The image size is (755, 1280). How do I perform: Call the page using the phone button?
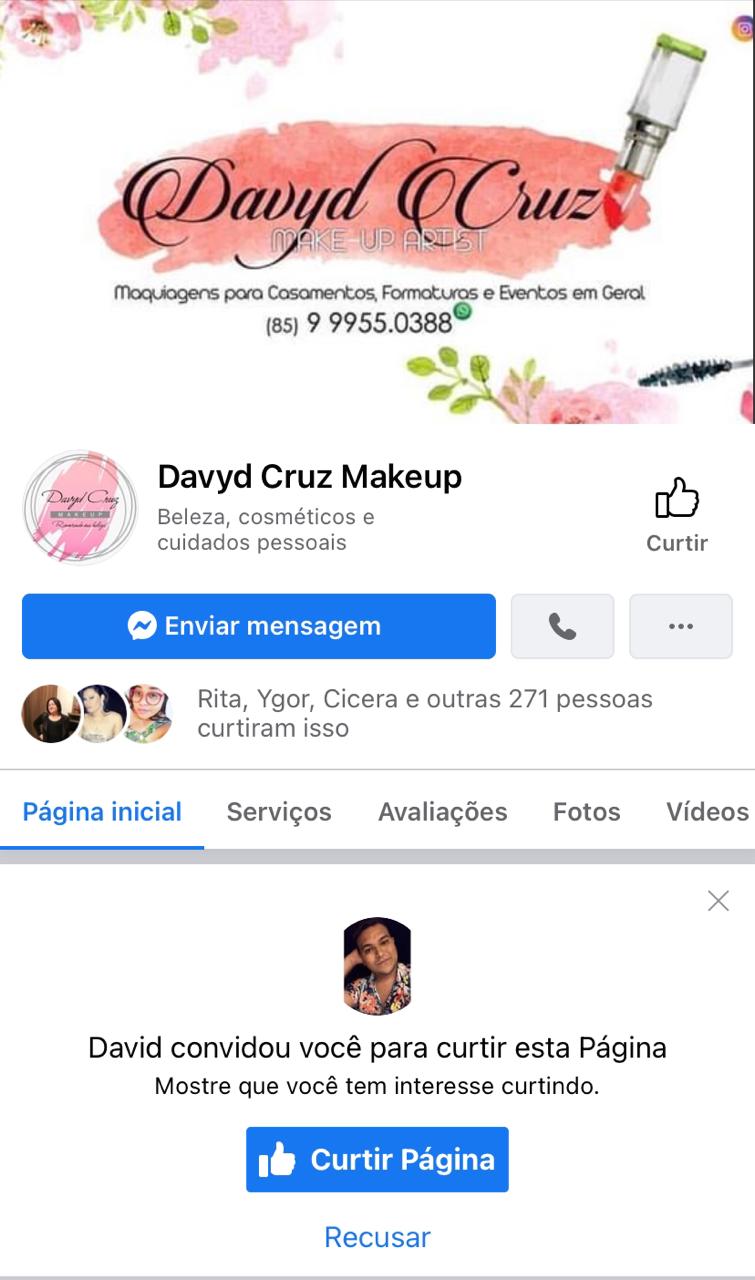[x=562, y=626]
